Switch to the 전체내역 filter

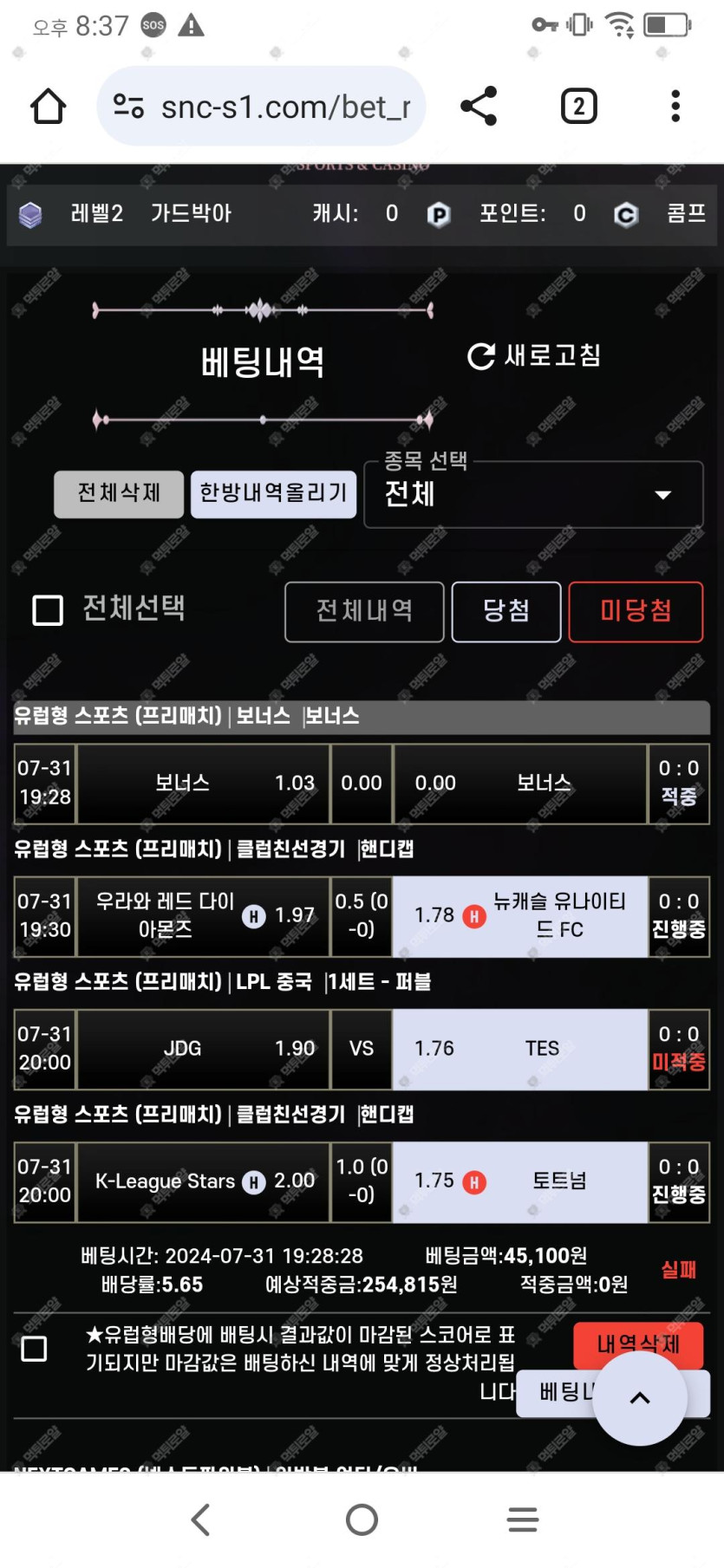[364, 611]
